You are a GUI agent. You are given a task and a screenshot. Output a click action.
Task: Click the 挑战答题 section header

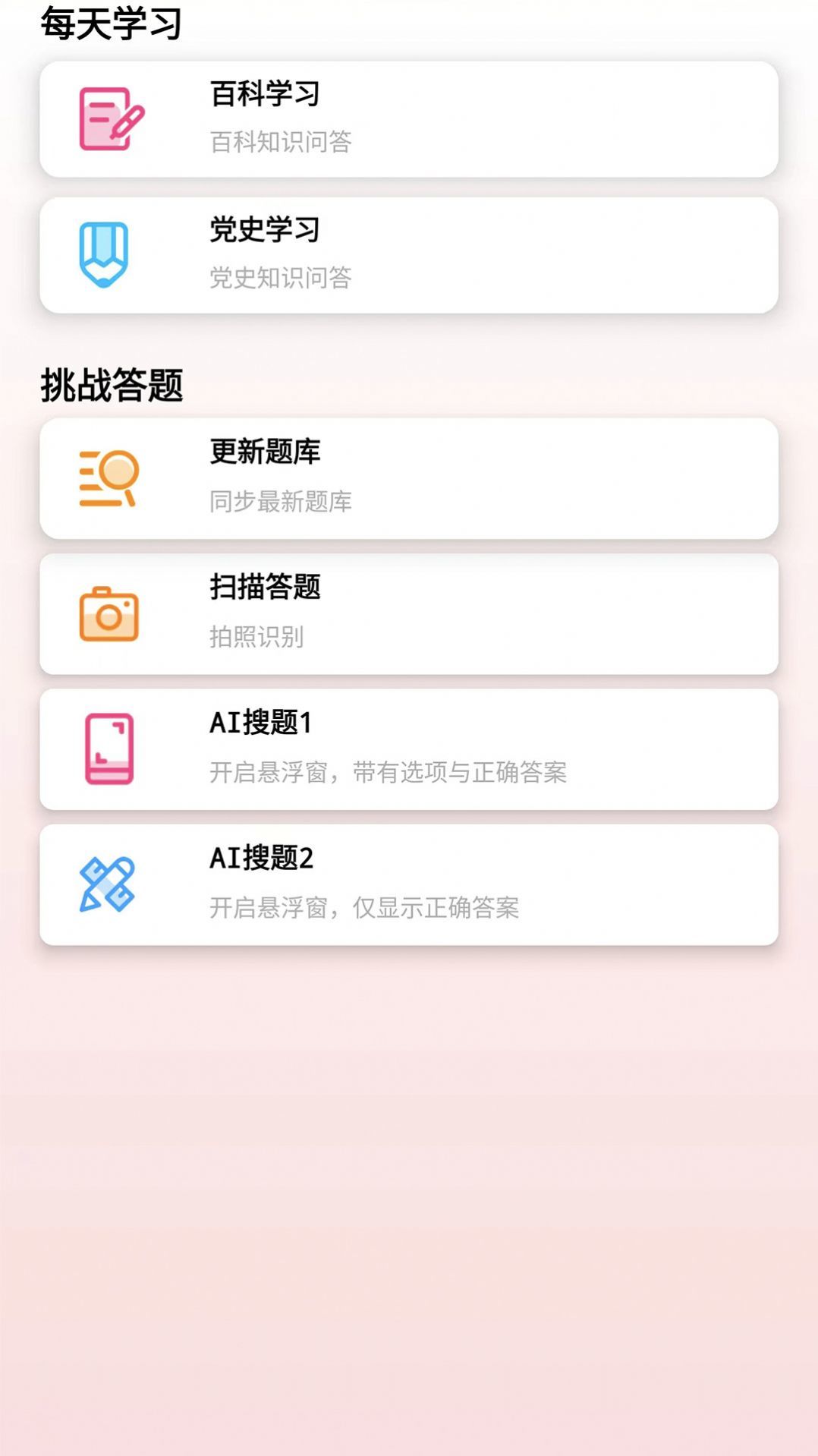pyautogui.click(x=114, y=383)
